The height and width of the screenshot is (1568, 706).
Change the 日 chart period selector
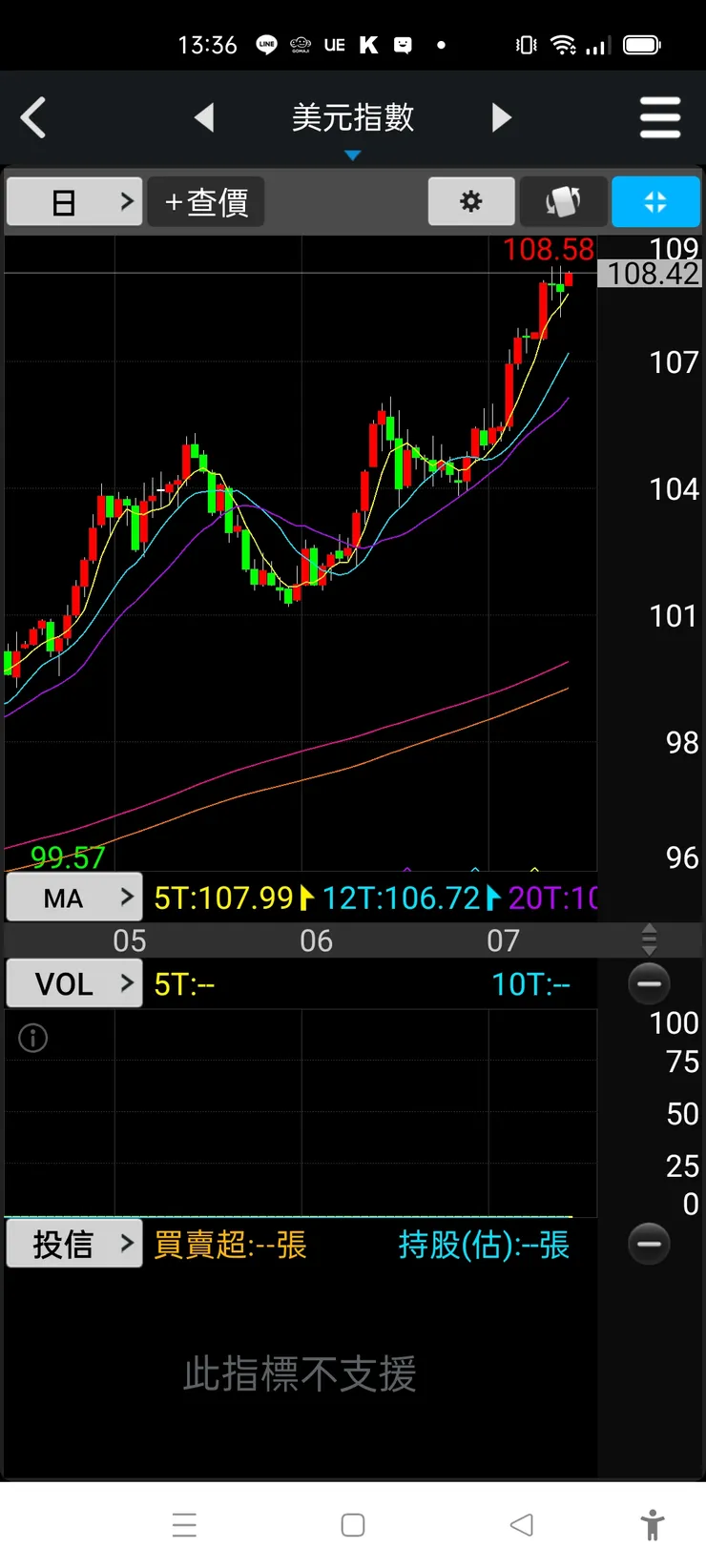pyautogui.click(x=74, y=202)
